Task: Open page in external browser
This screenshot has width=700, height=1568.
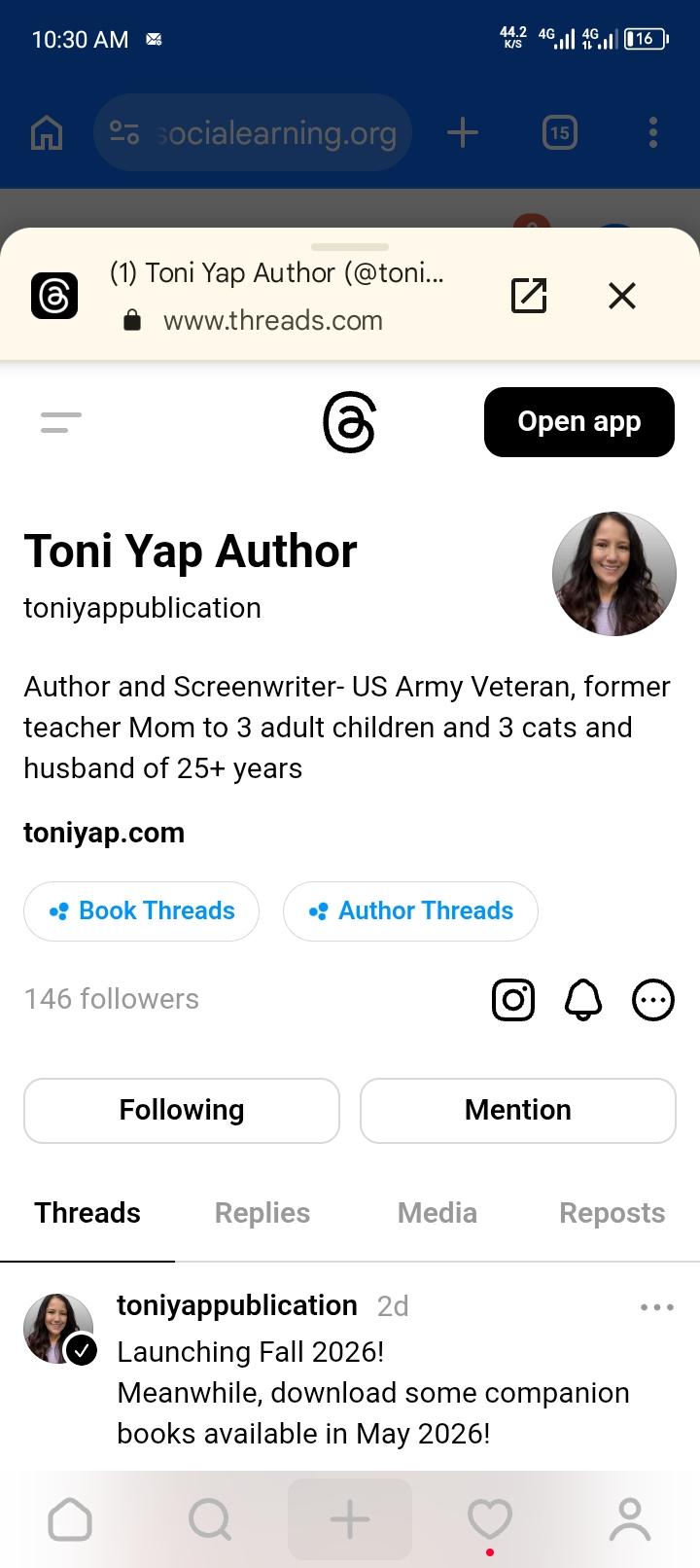Action: pos(529,296)
